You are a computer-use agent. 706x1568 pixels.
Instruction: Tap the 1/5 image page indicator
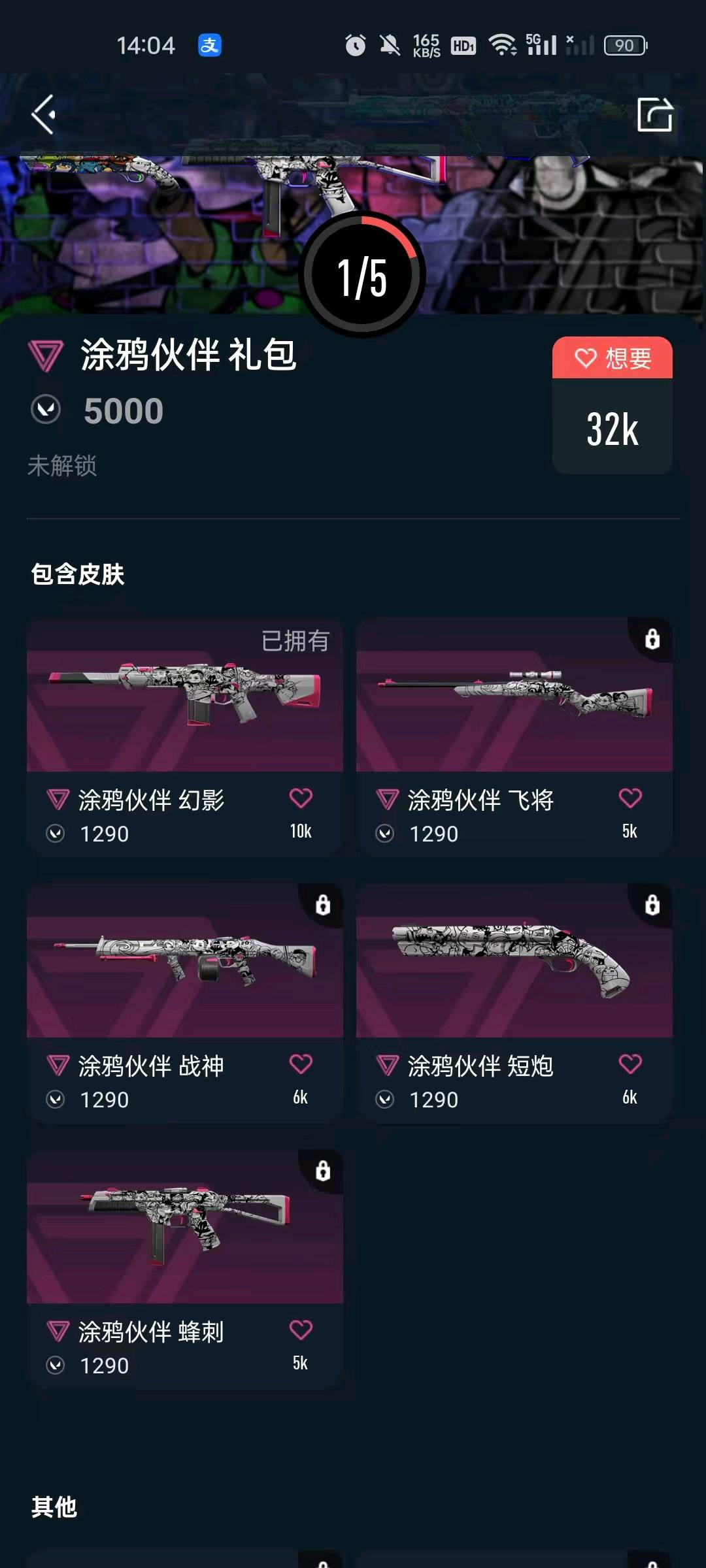click(x=362, y=276)
